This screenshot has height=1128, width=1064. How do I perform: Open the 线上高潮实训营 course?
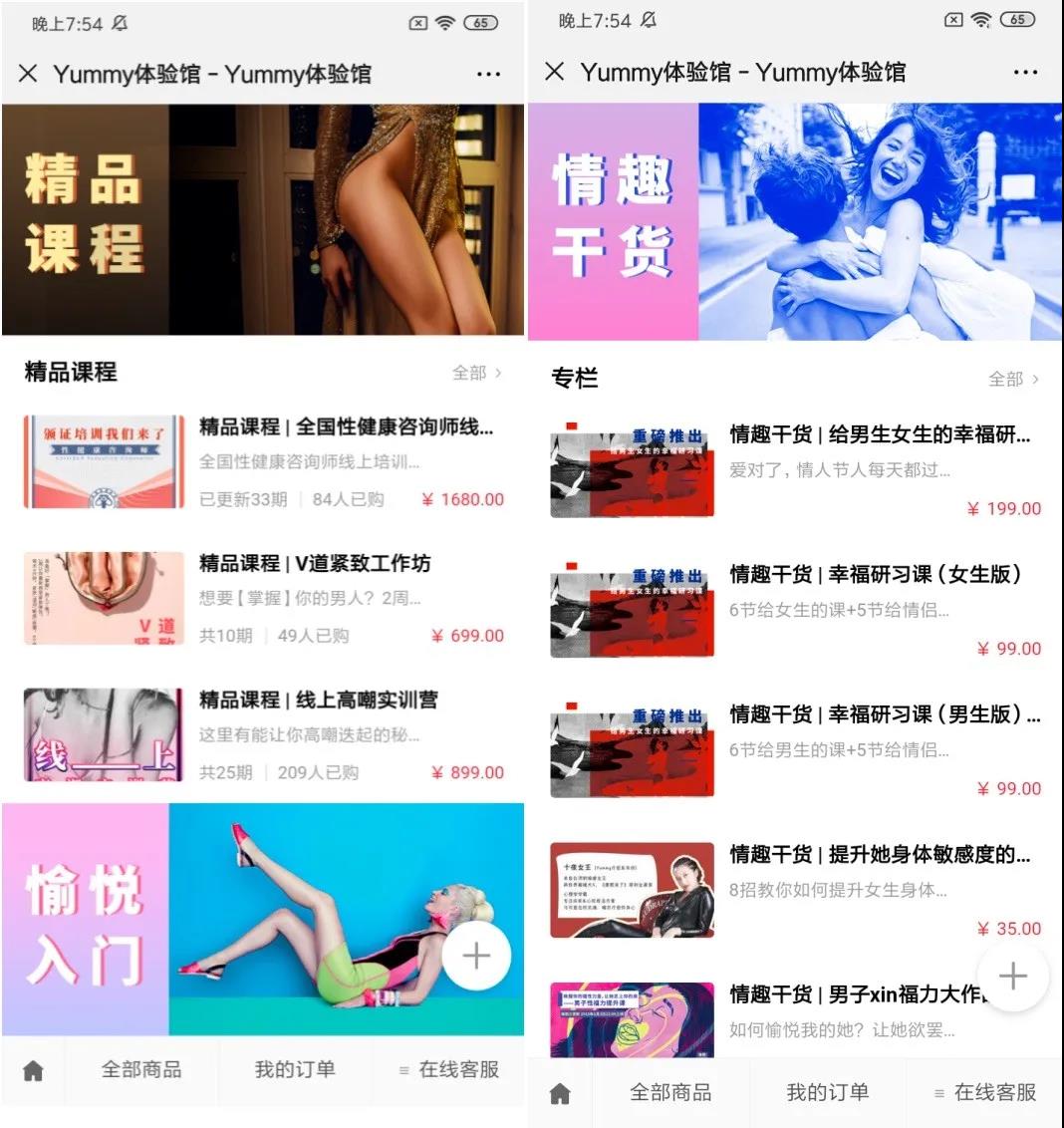pos(318,701)
